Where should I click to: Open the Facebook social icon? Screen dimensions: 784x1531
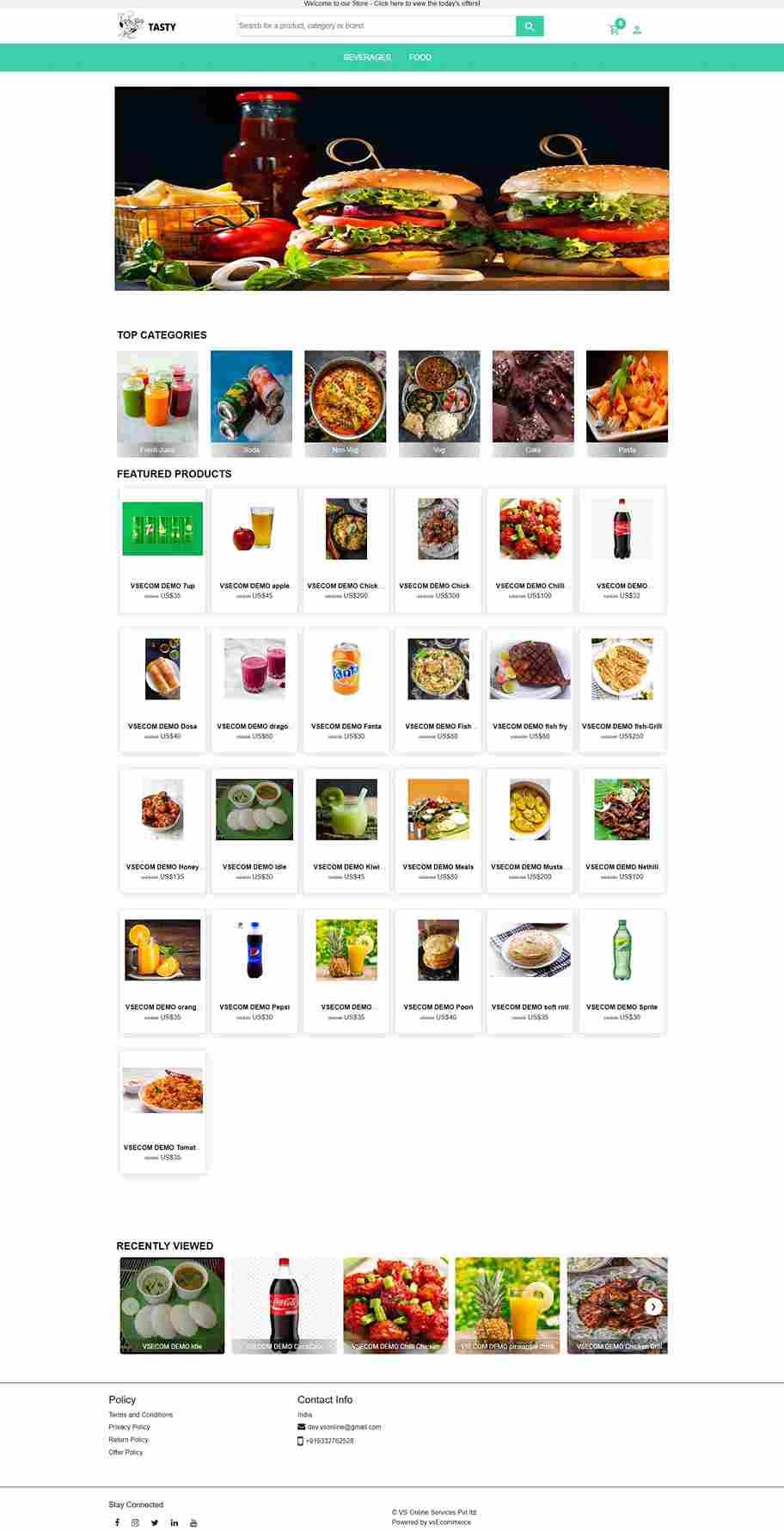click(117, 1522)
